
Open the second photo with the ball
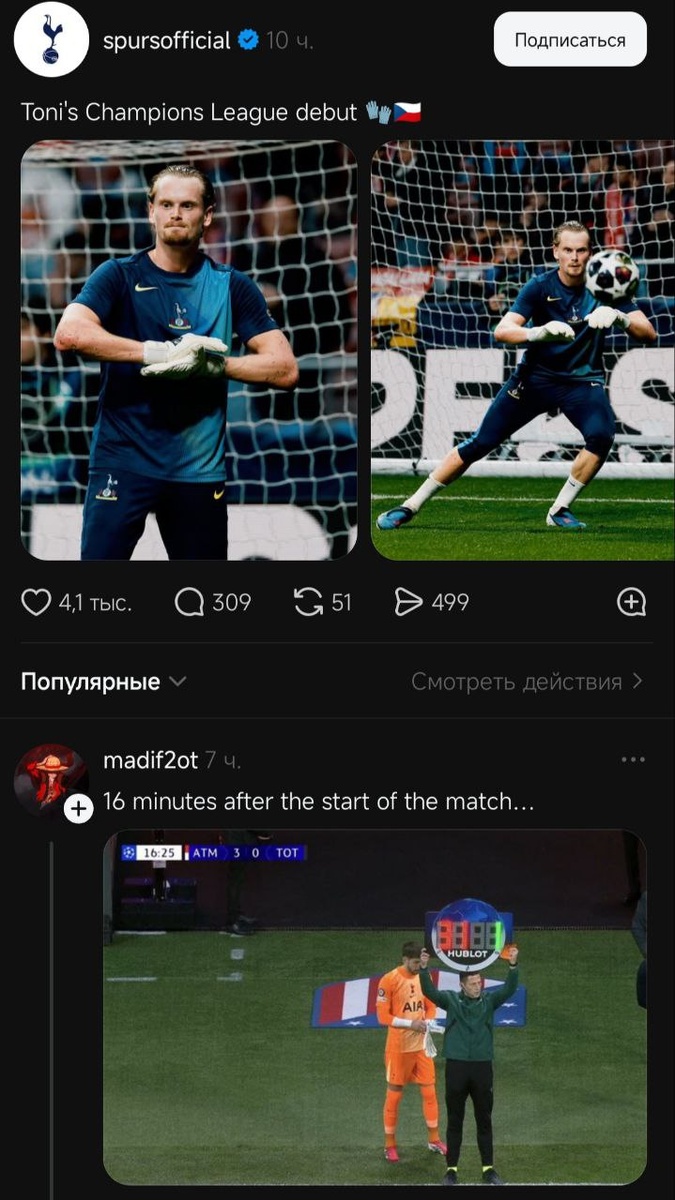[523, 350]
